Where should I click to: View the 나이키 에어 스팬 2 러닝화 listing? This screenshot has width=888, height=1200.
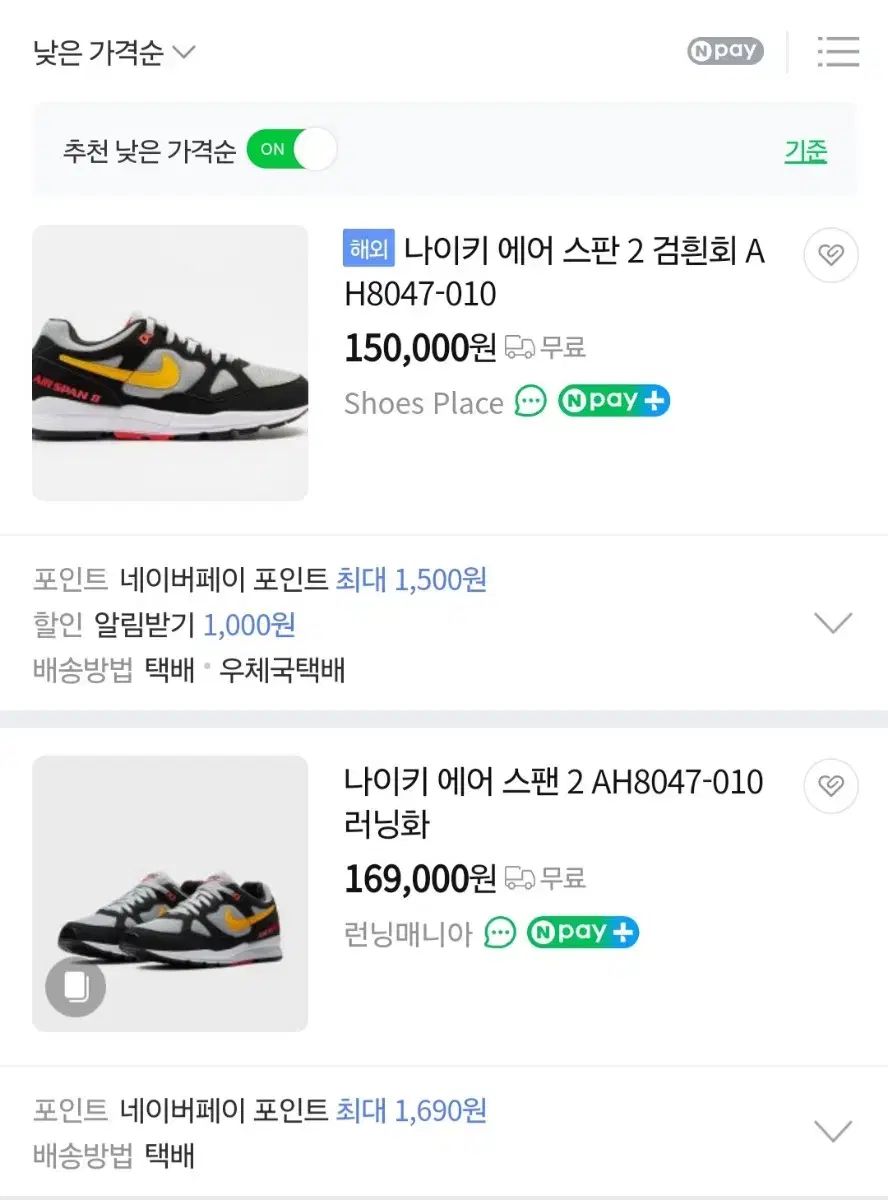pos(553,802)
